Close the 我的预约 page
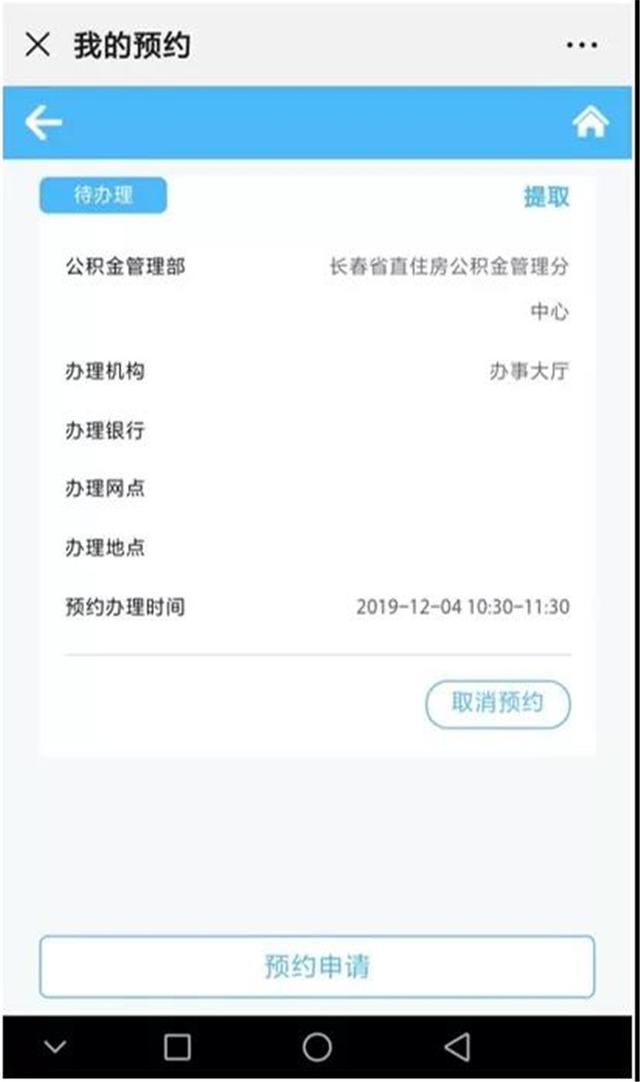 point(38,45)
